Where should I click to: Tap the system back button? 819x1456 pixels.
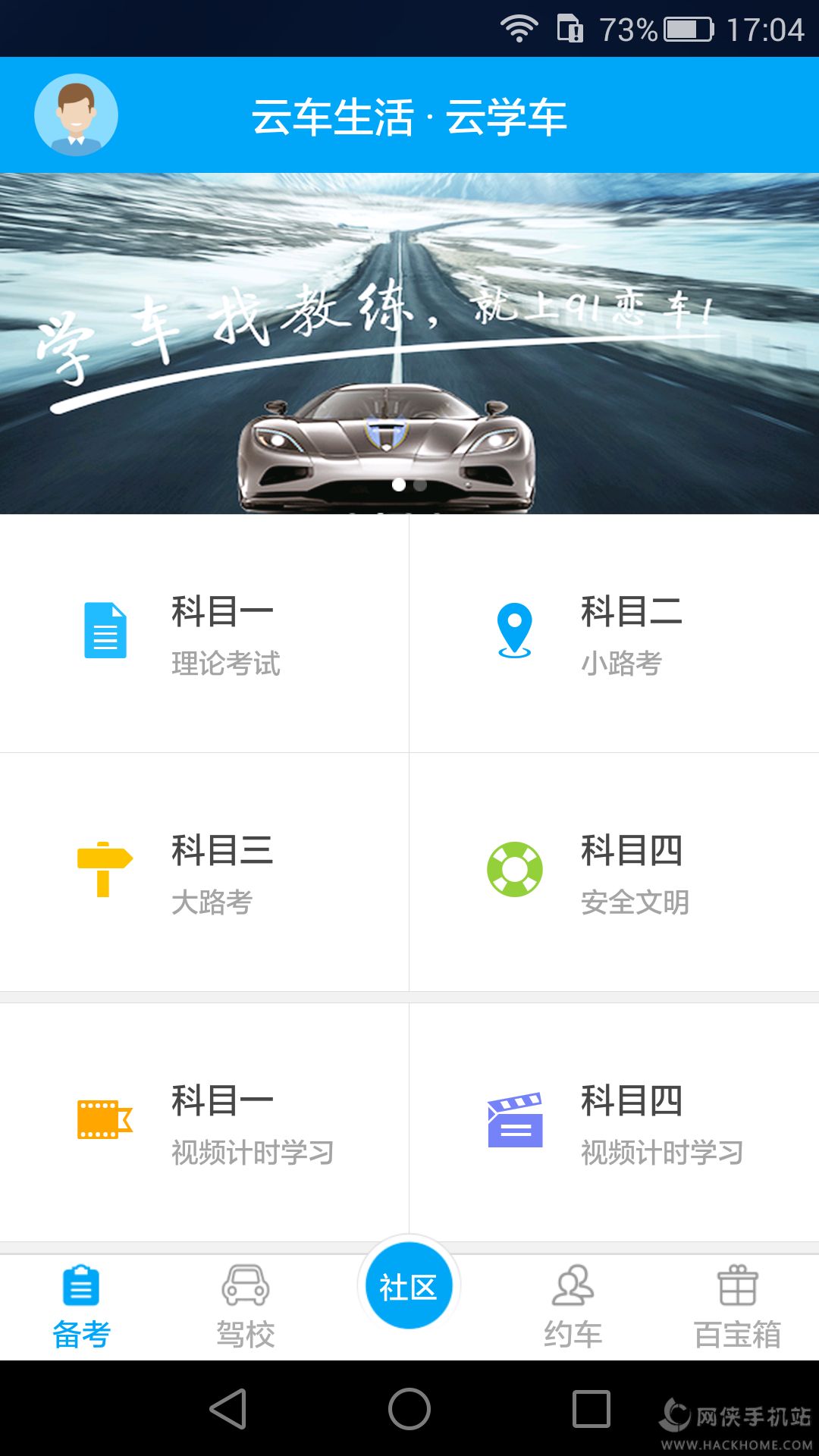[227, 1409]
